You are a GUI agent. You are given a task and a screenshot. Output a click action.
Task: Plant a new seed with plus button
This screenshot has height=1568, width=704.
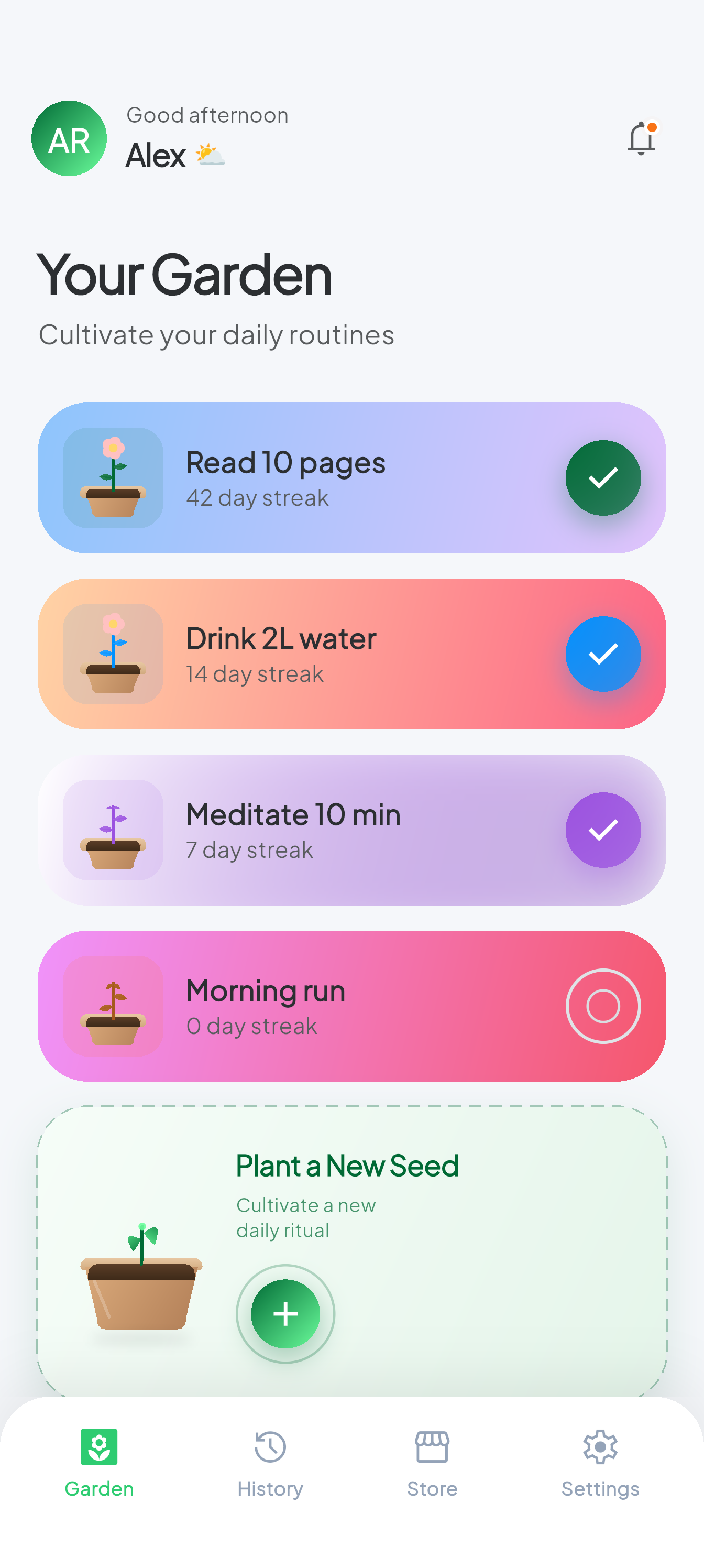pyautogui.click(x=285, y=1313)
